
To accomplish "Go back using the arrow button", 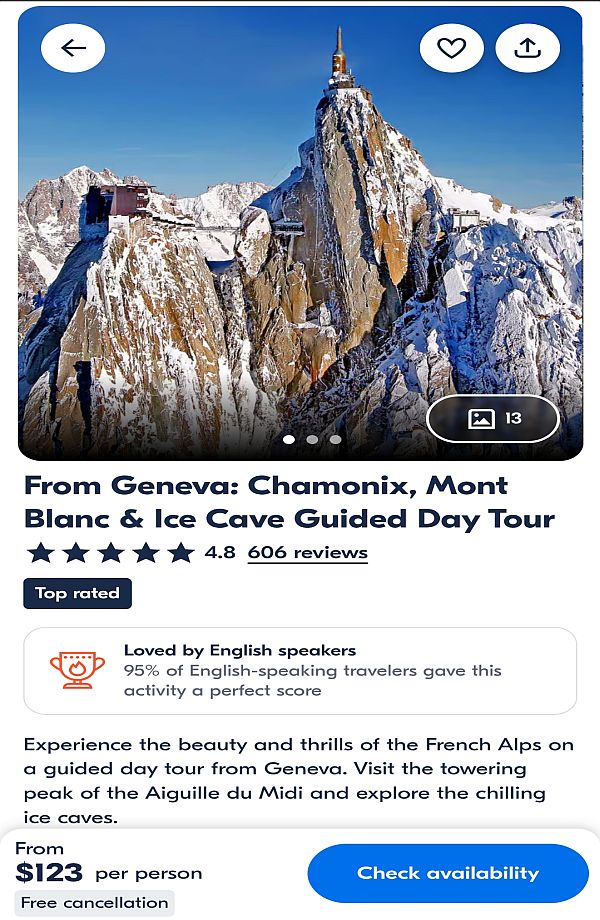I will [x=73, y=48].
